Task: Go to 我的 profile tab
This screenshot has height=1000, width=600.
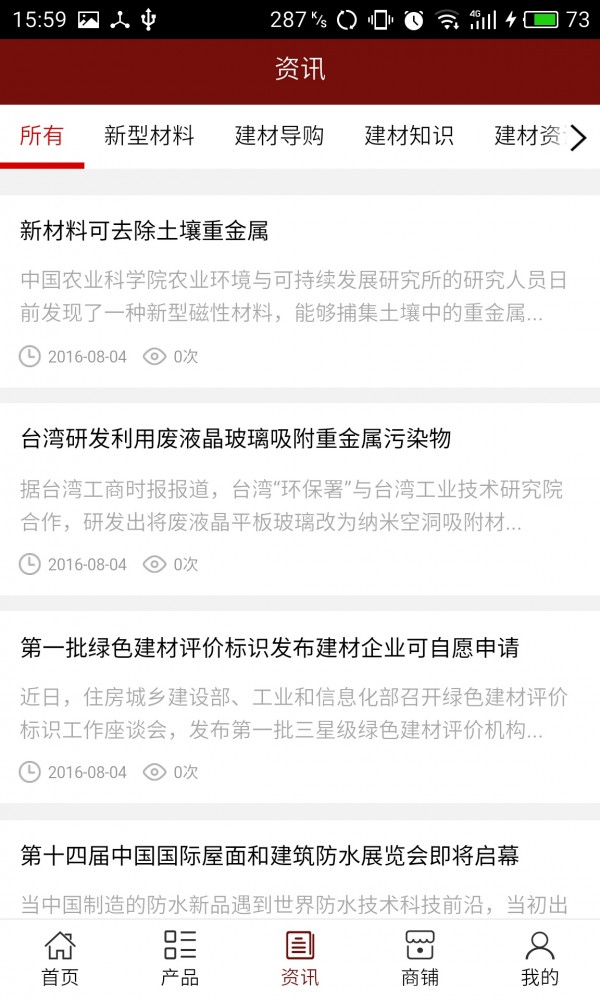Action: (x=540, y=958)
